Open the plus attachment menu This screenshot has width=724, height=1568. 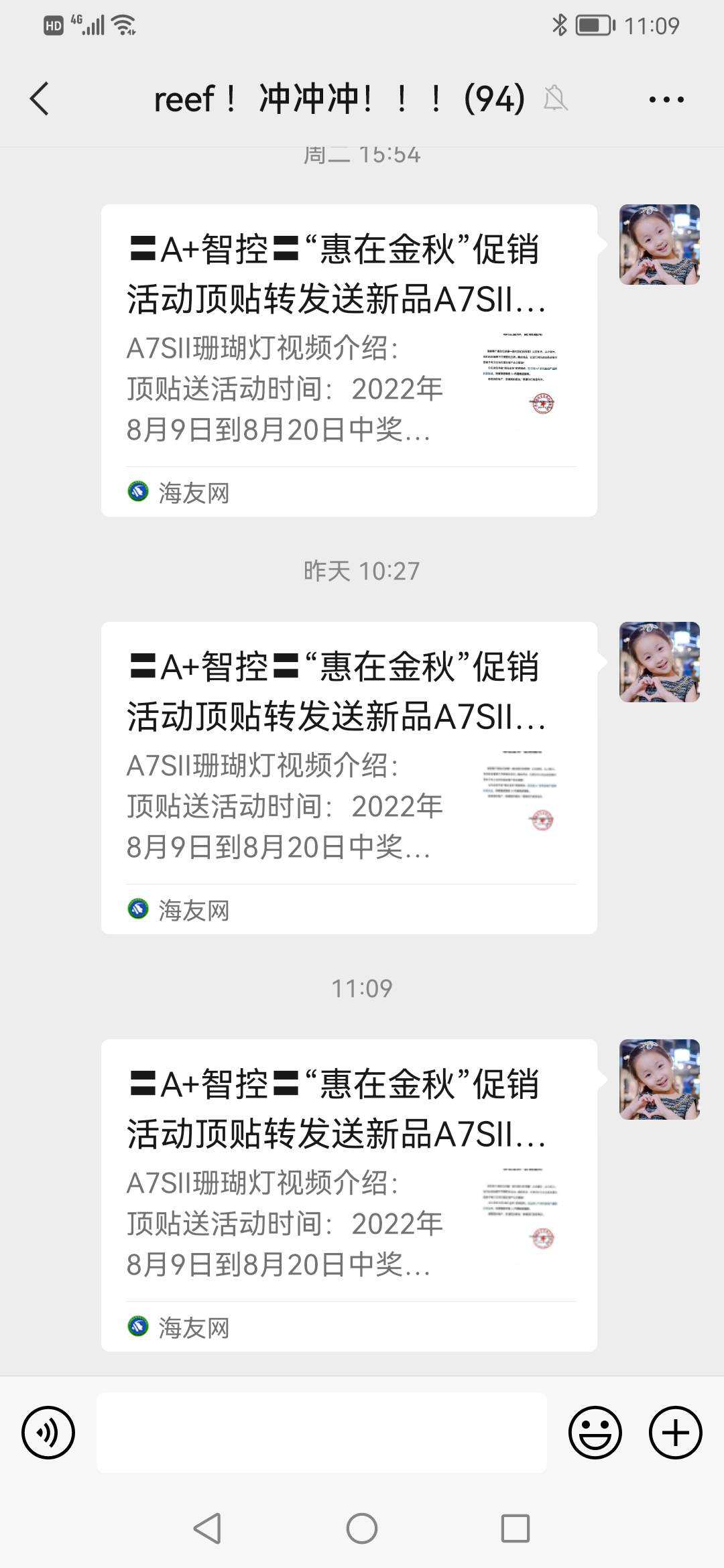[675, 1433]
